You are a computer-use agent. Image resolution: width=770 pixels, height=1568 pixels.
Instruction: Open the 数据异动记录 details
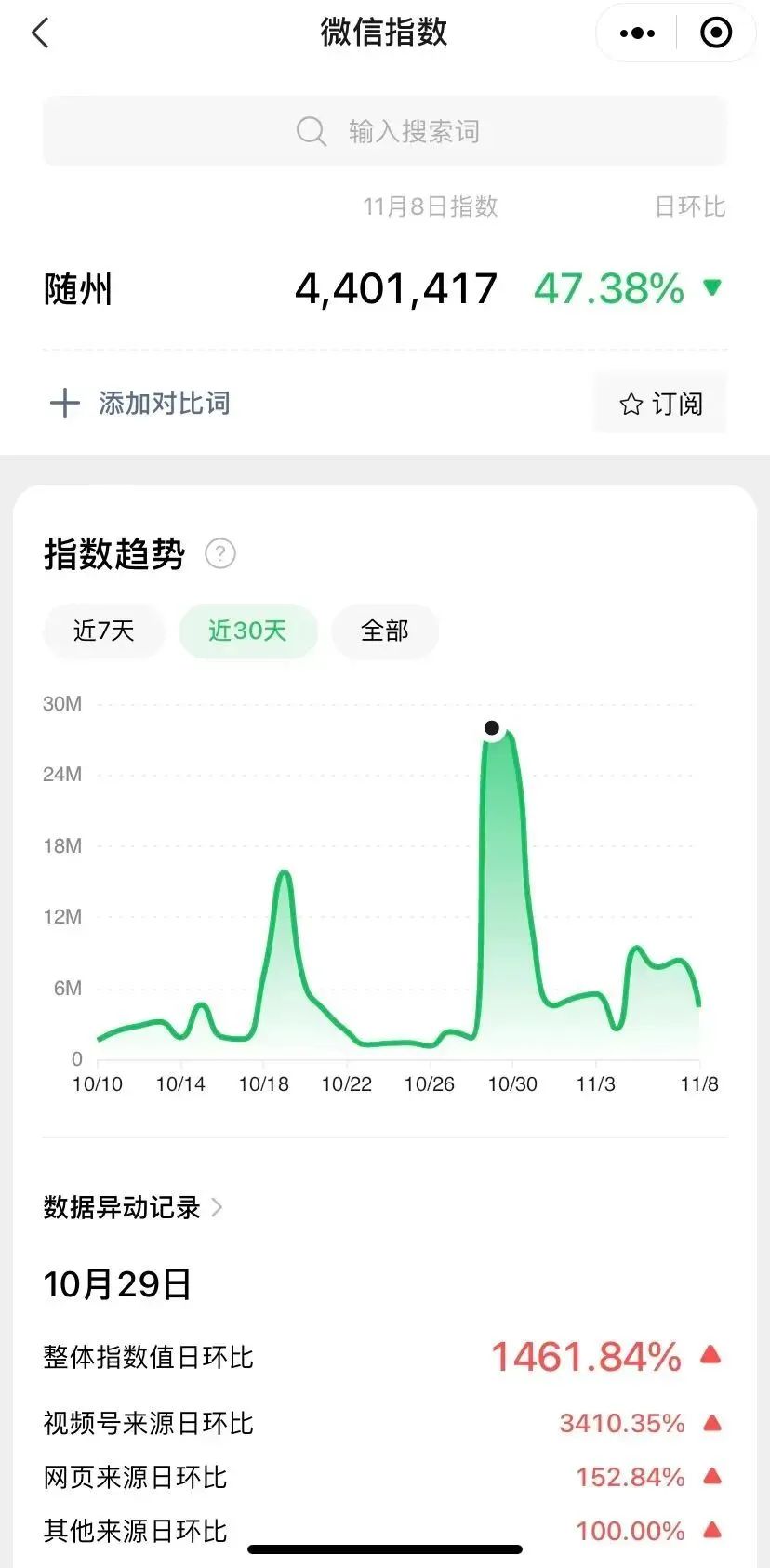coord(133,1207)
